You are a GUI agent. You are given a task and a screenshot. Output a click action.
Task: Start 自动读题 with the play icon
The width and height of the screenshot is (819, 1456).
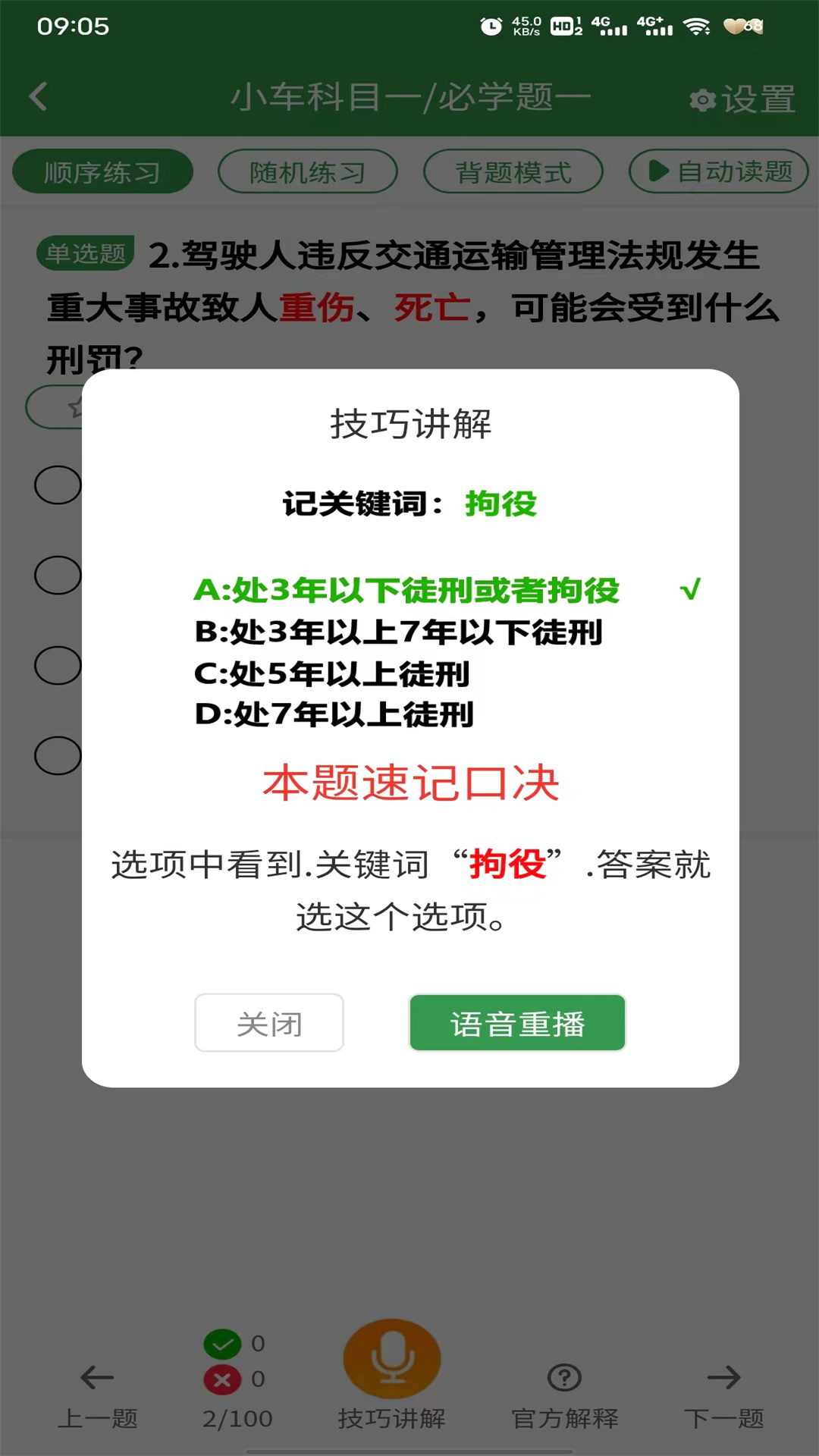click(657, 171)
